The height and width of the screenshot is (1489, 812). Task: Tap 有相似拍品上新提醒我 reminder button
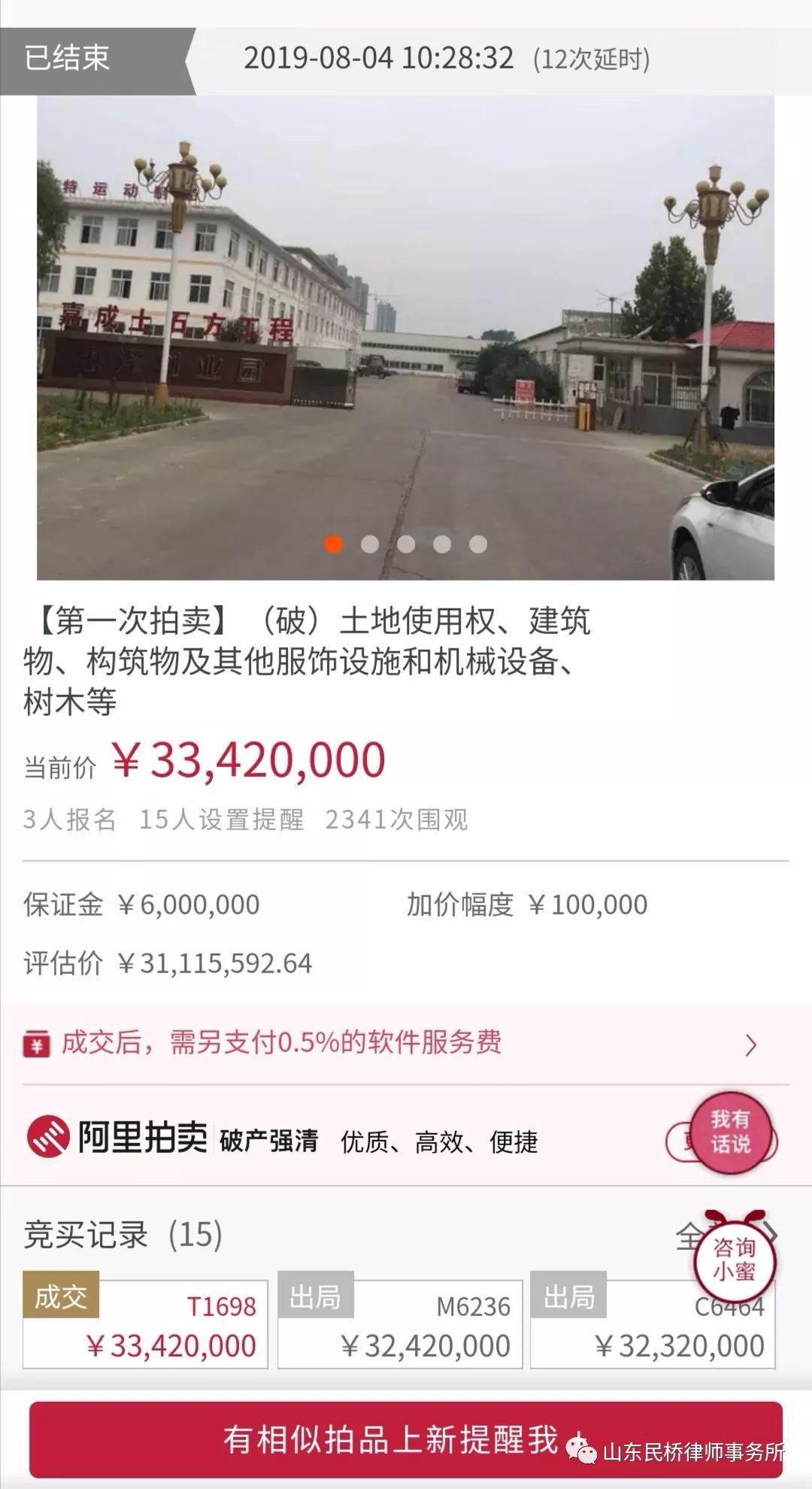[391, 1440]
